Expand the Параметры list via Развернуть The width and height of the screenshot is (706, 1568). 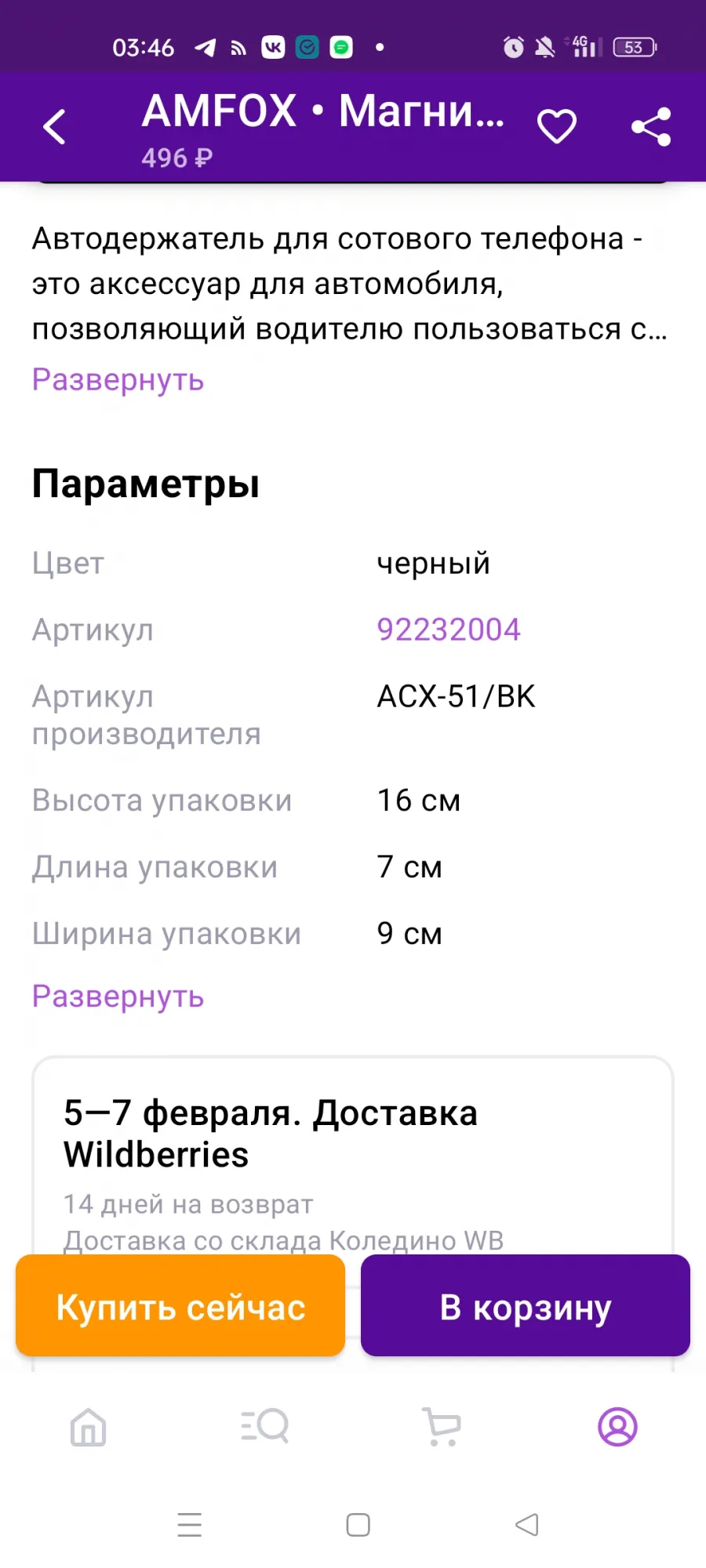(118, 996)
